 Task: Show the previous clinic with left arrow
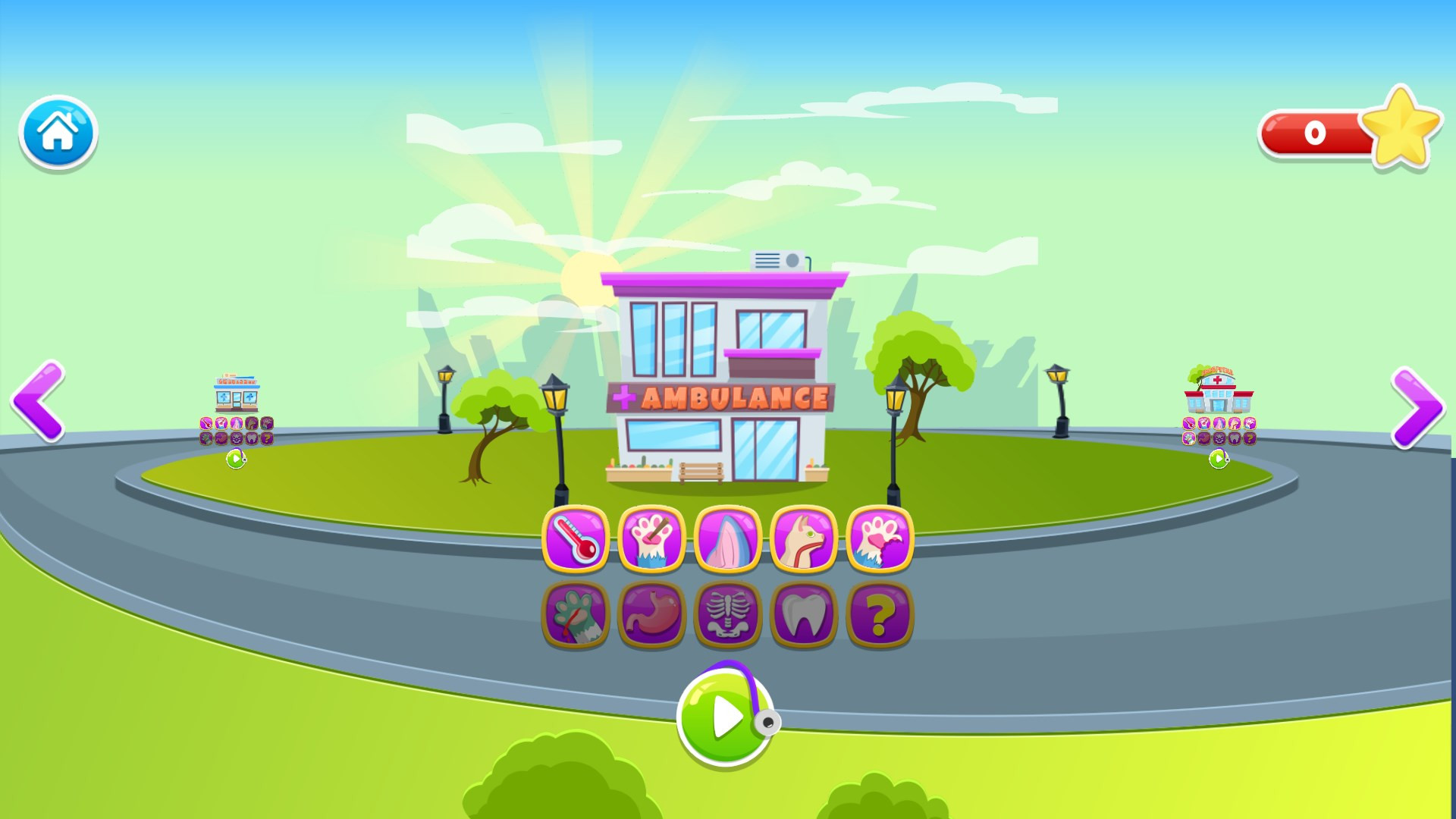tap(38, 402)
